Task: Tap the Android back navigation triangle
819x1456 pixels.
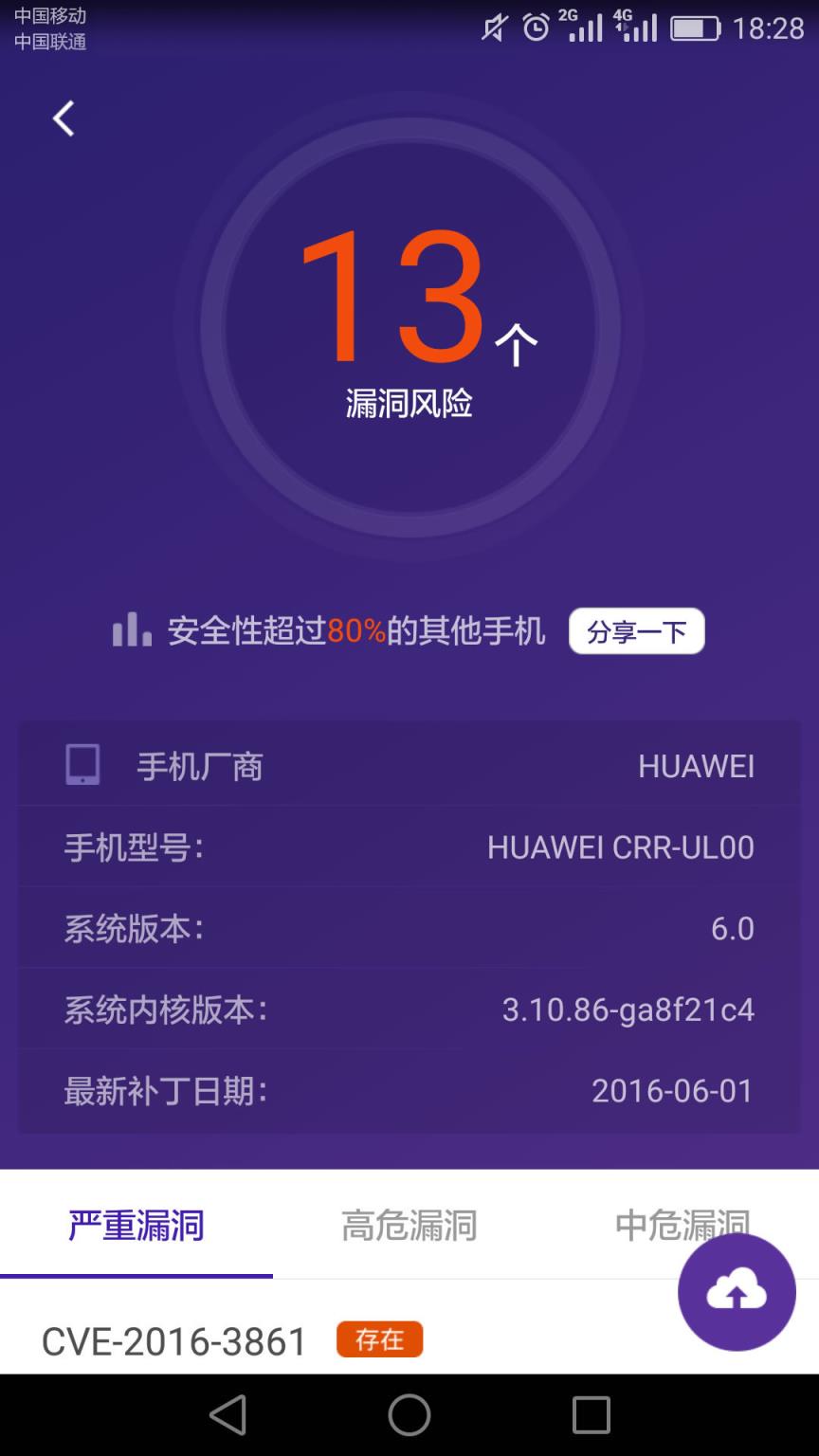Action: pos(227,1414)
